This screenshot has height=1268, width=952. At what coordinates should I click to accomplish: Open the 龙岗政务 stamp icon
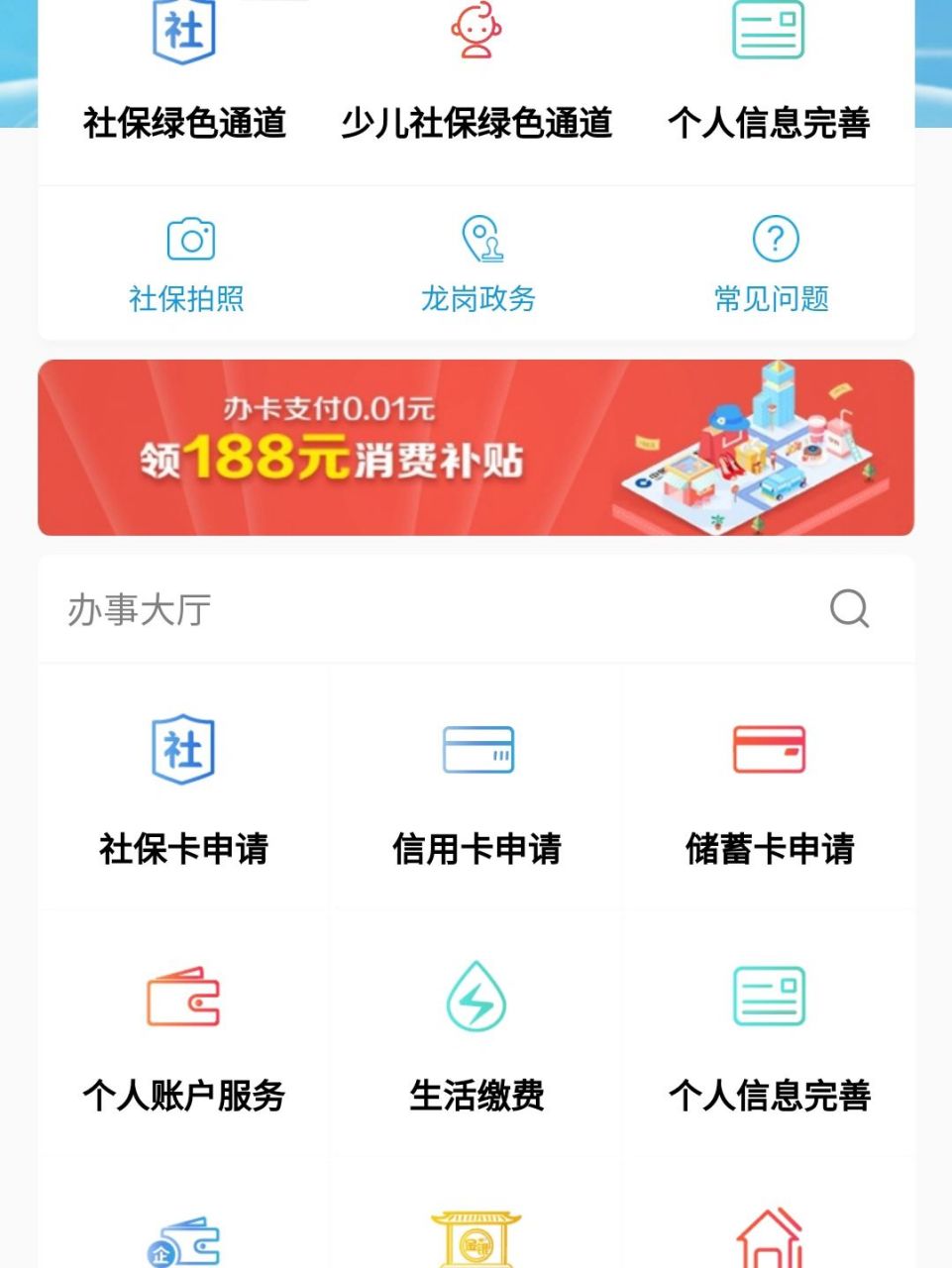point(478,238)
